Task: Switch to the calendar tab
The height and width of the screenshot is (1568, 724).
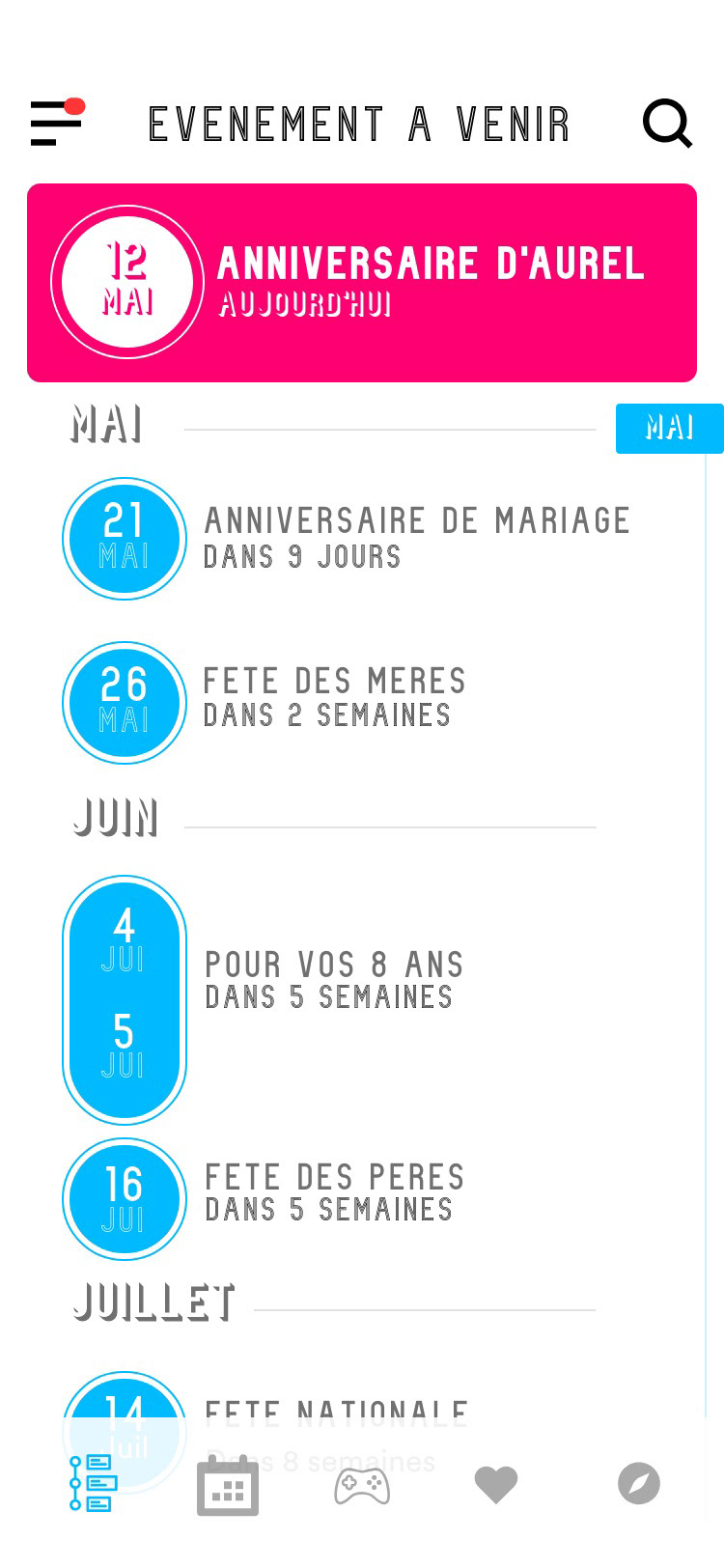Action: (x=228, y=1485)
